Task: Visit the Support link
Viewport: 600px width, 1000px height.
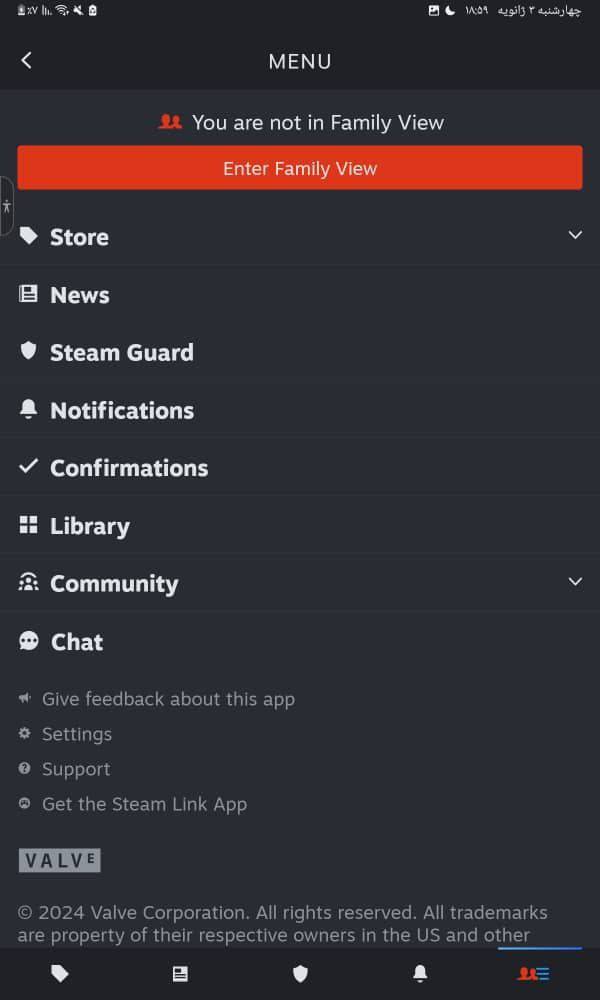Action: coord(75,769)
